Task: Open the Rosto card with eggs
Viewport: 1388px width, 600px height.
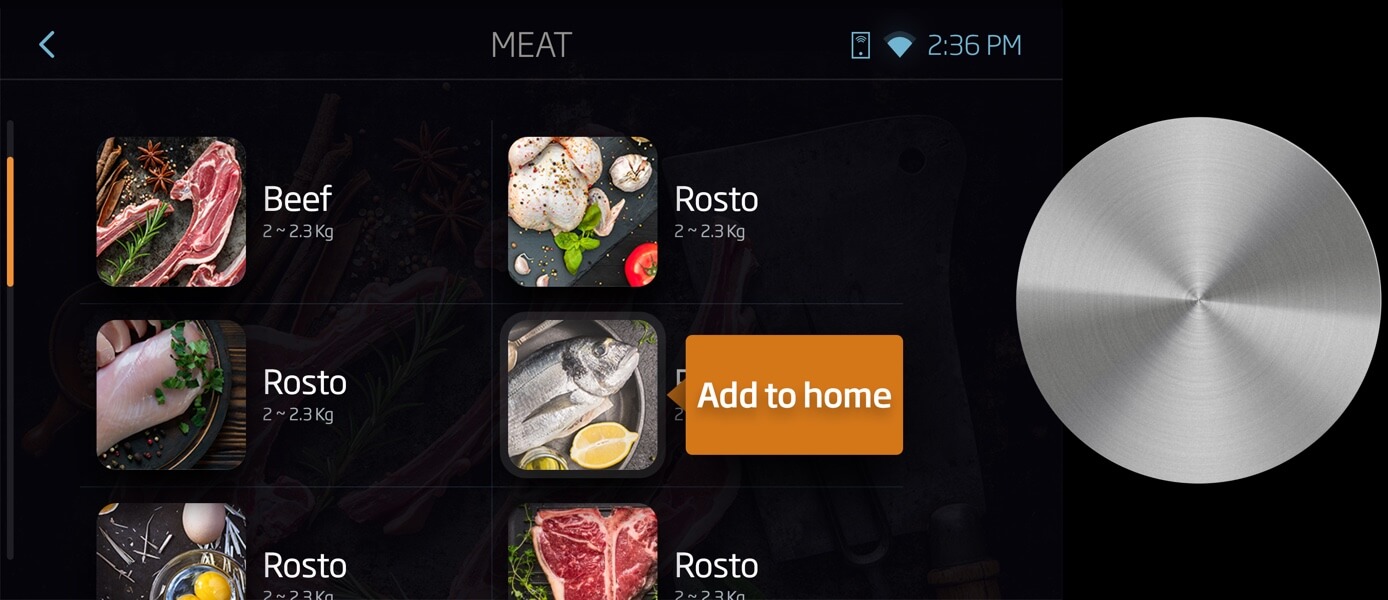Action: pos(172,555)
